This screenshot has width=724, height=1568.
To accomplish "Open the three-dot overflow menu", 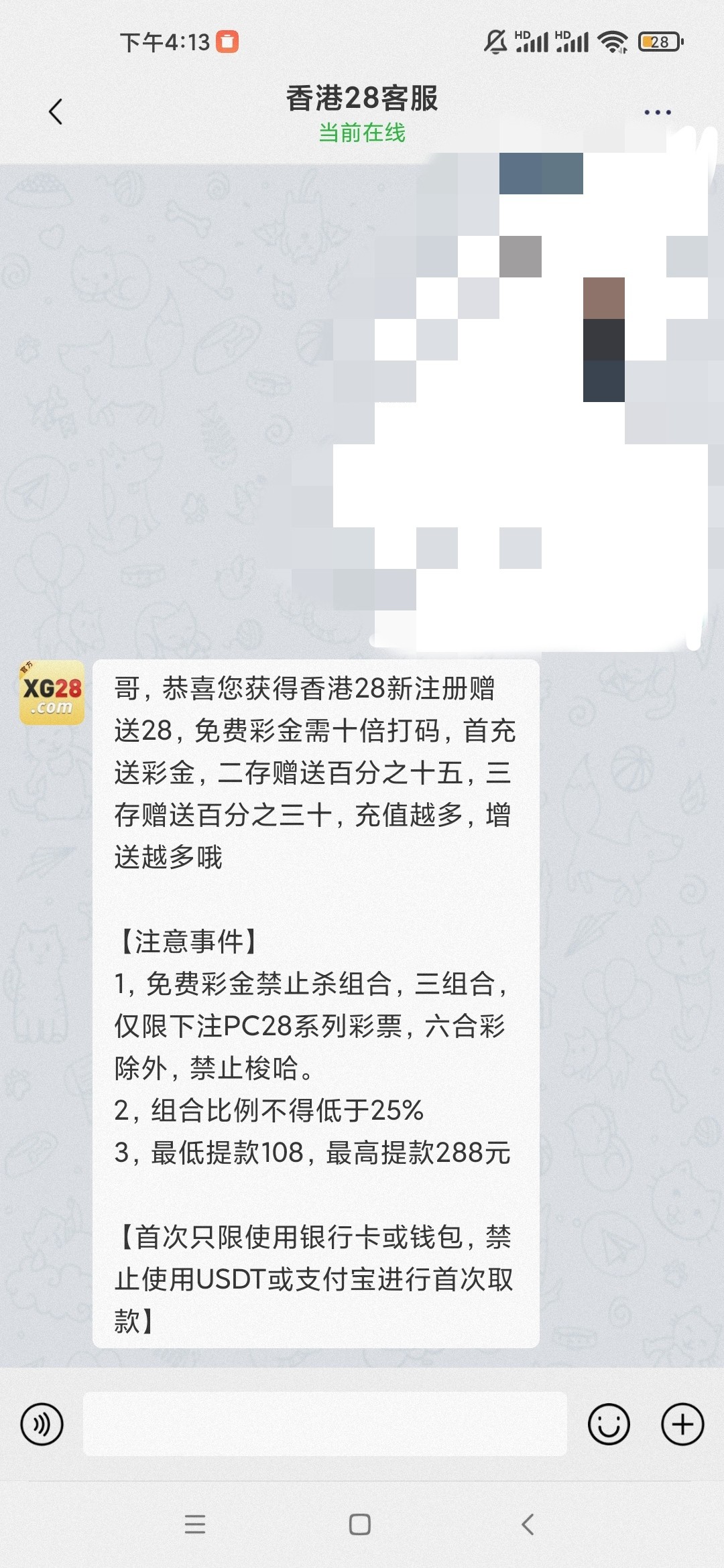I will click(x=657, y=112).
